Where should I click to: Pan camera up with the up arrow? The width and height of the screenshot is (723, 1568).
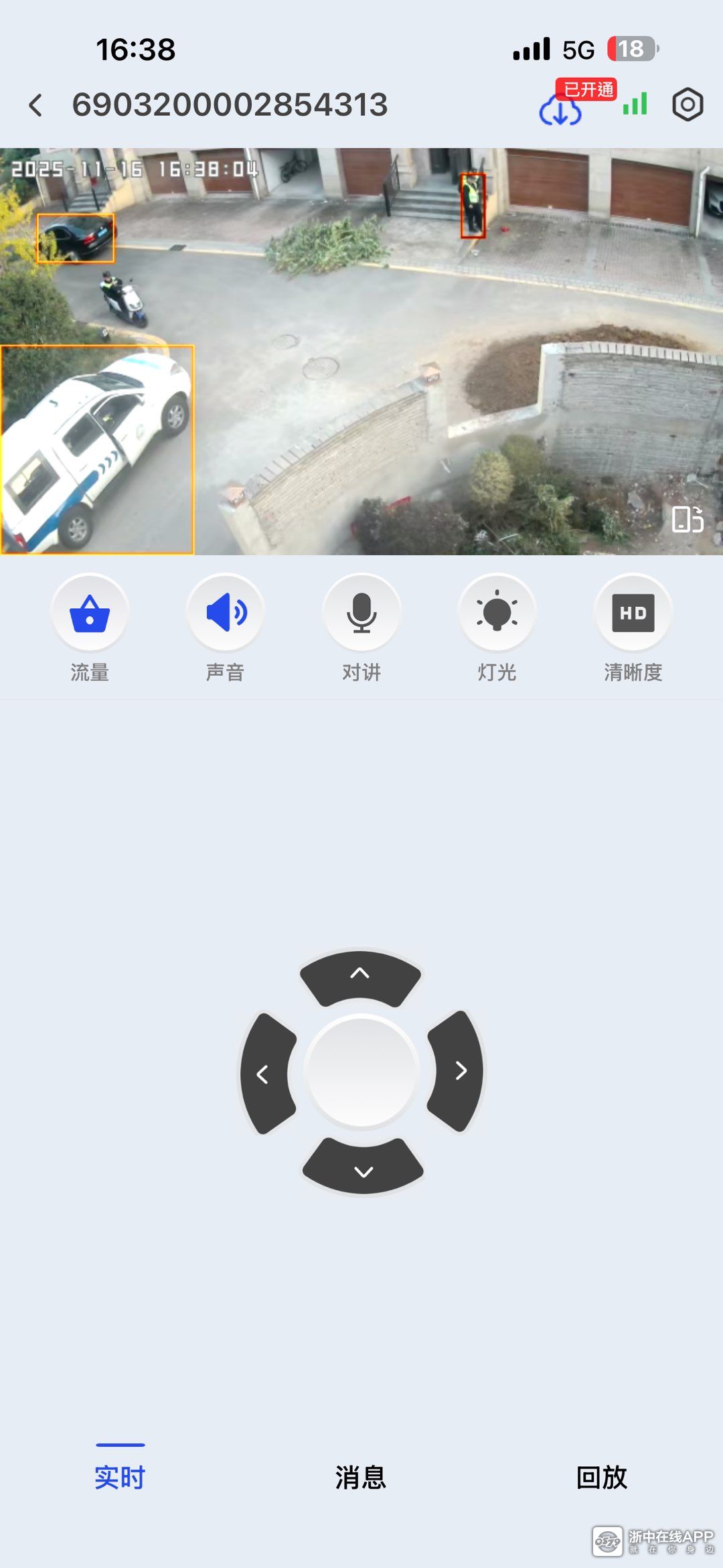(360, 976)
